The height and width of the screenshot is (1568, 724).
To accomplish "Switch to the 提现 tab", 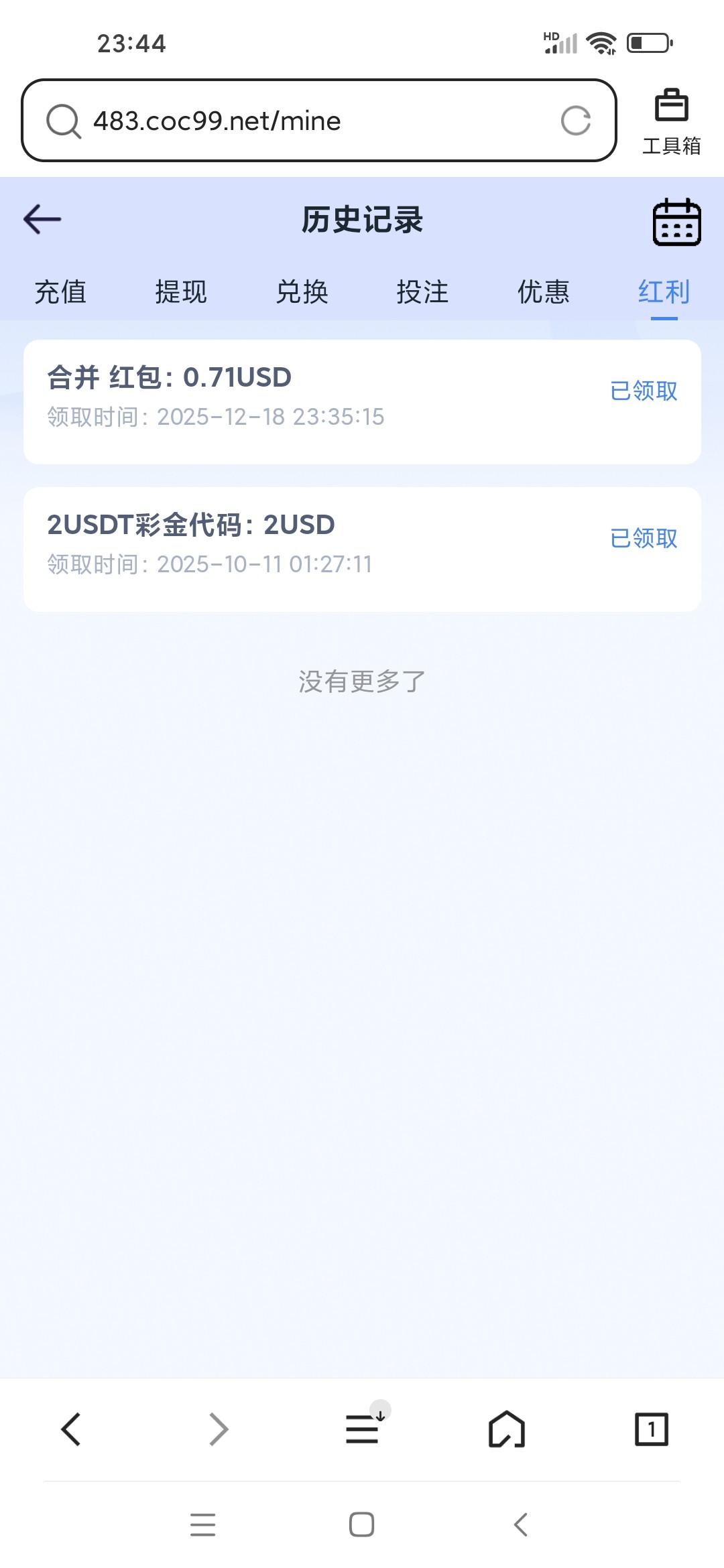I will (181, 292).
